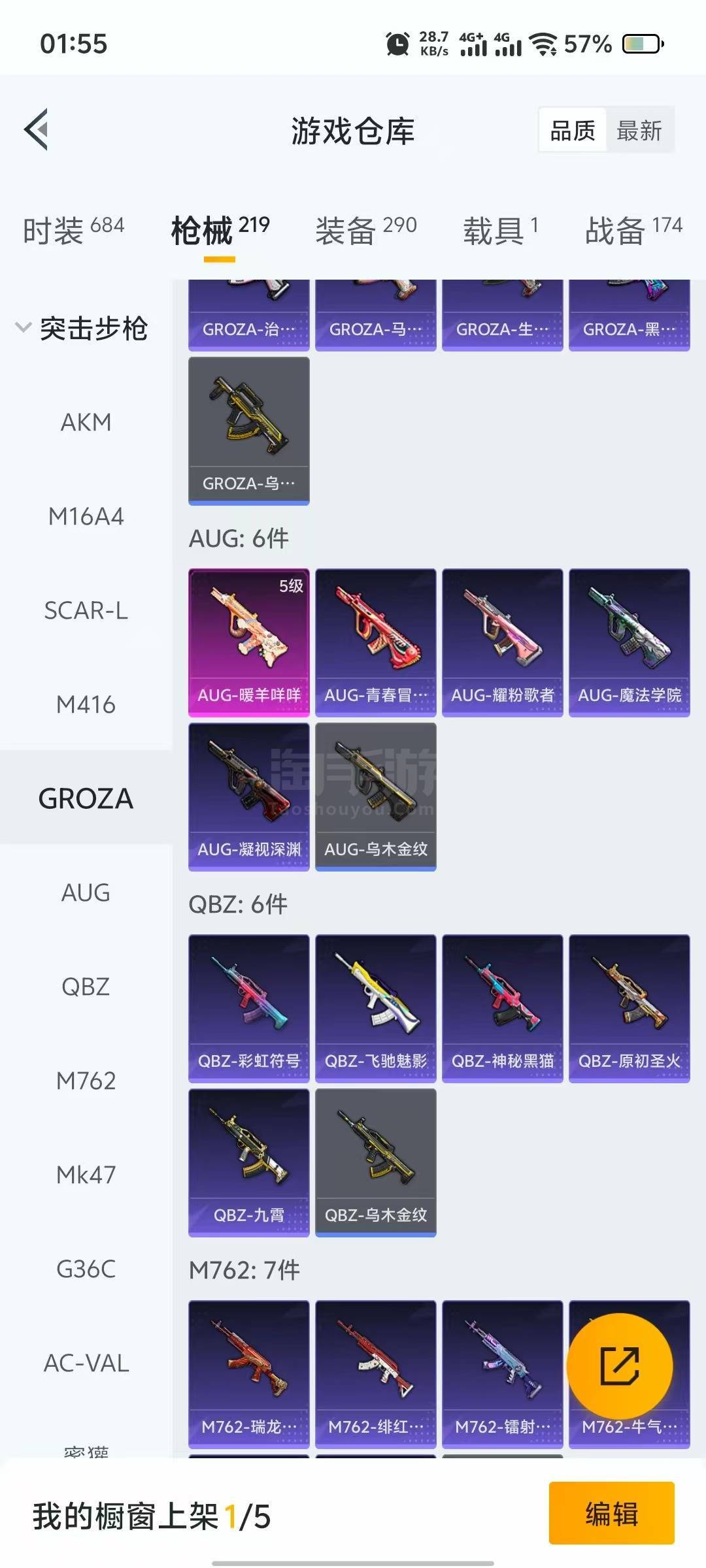
Task: Switch to the 载具 tab
Action: click(x=501, y=230)
